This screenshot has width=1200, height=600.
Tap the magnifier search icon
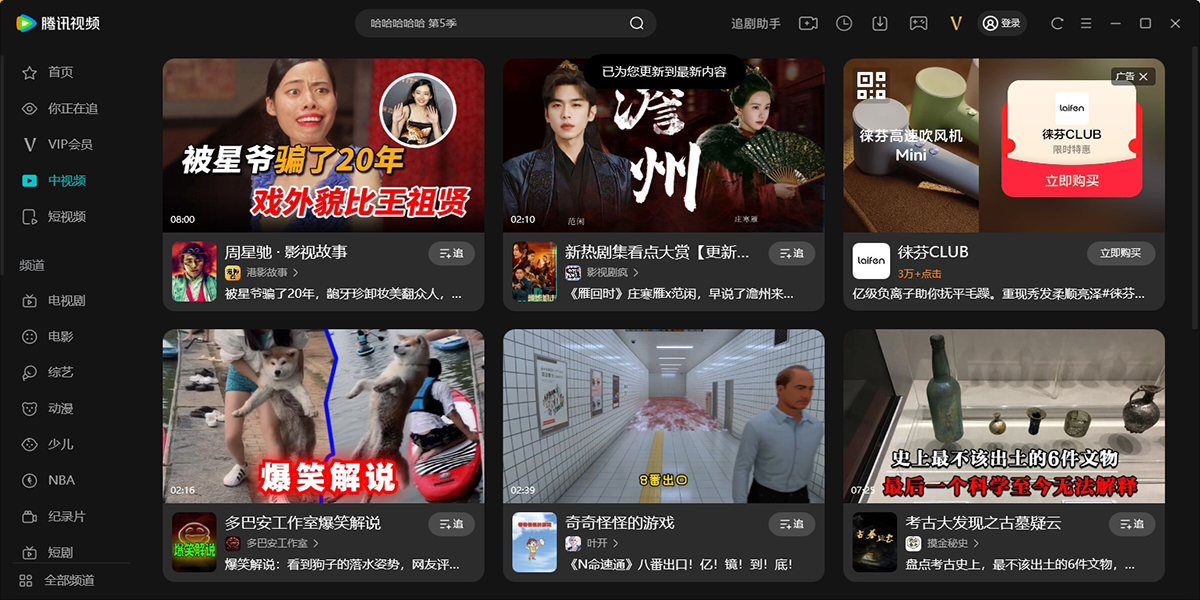[637, 23]
